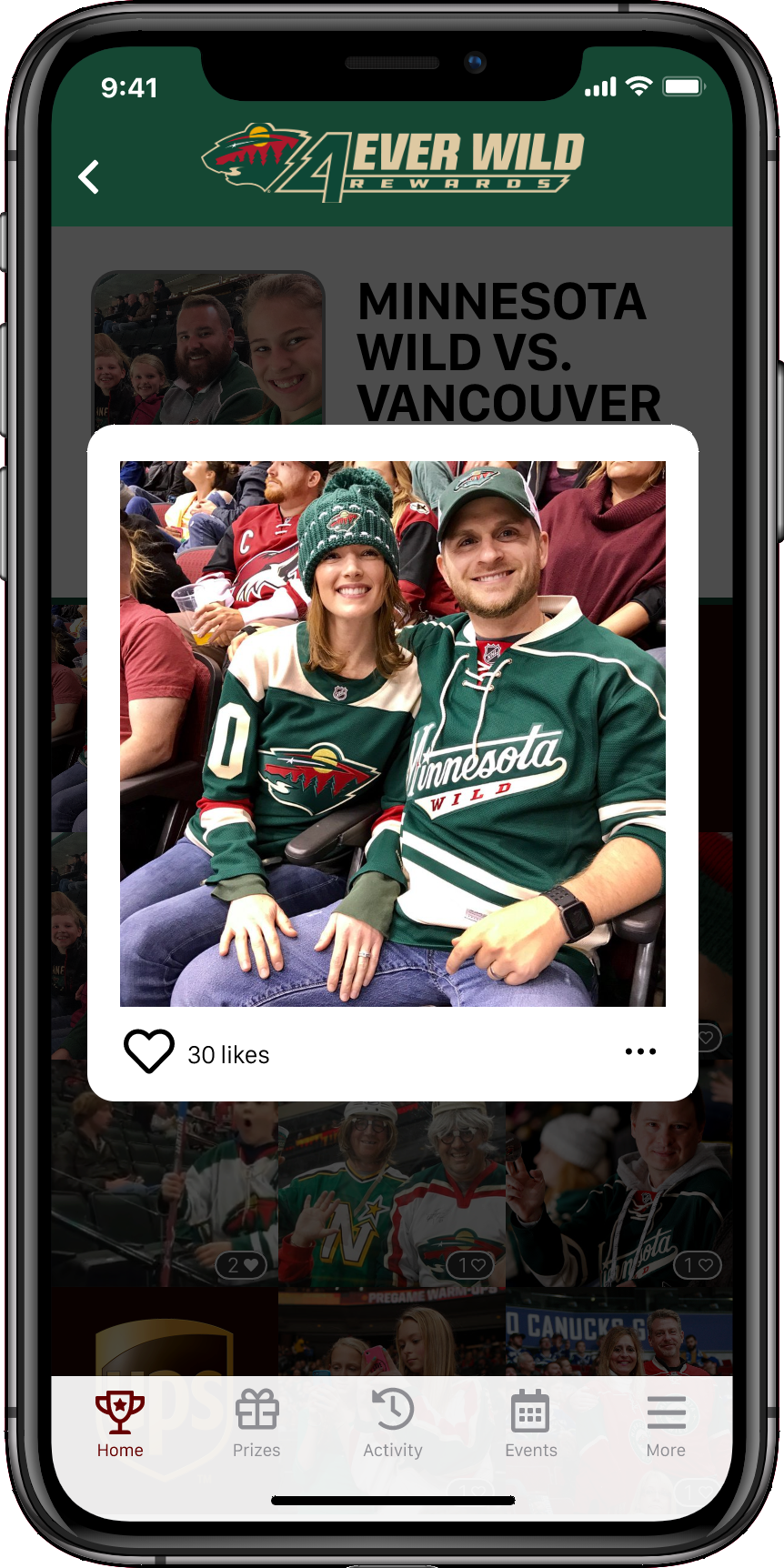Like the photo showing 30 likes
784x1568 pixels.
click(x=149, y=1052)
